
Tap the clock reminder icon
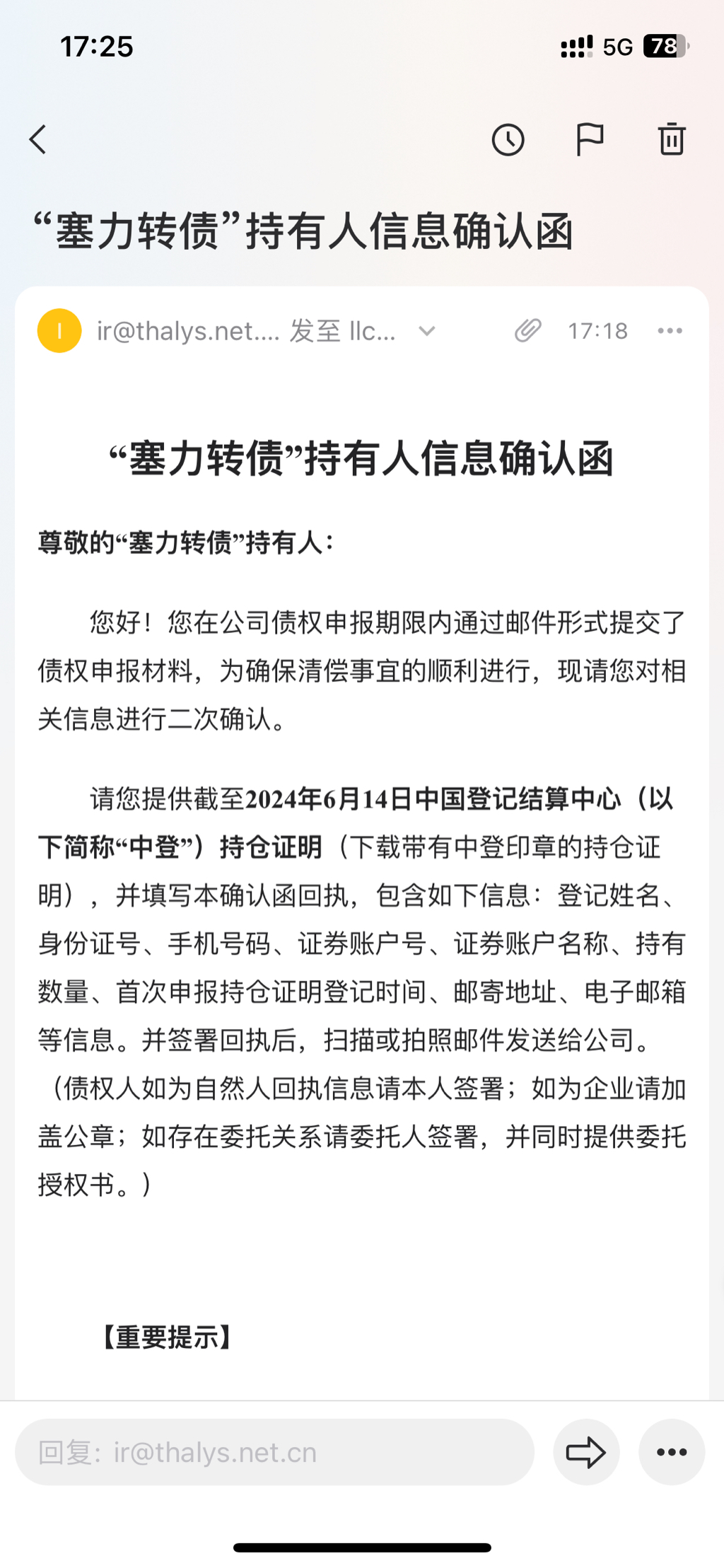click(x=508, y=139)
